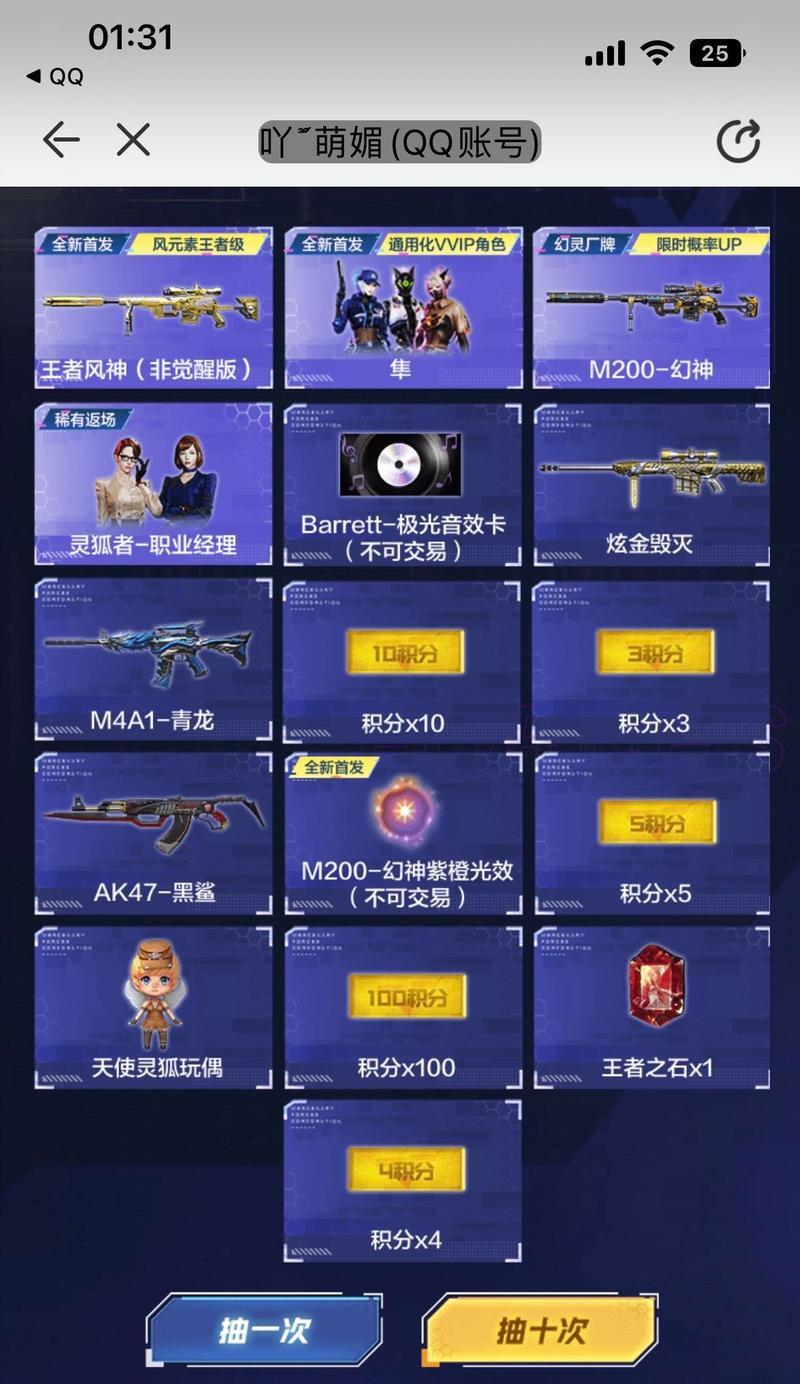Go back to the previous page

tap(61, 140)
